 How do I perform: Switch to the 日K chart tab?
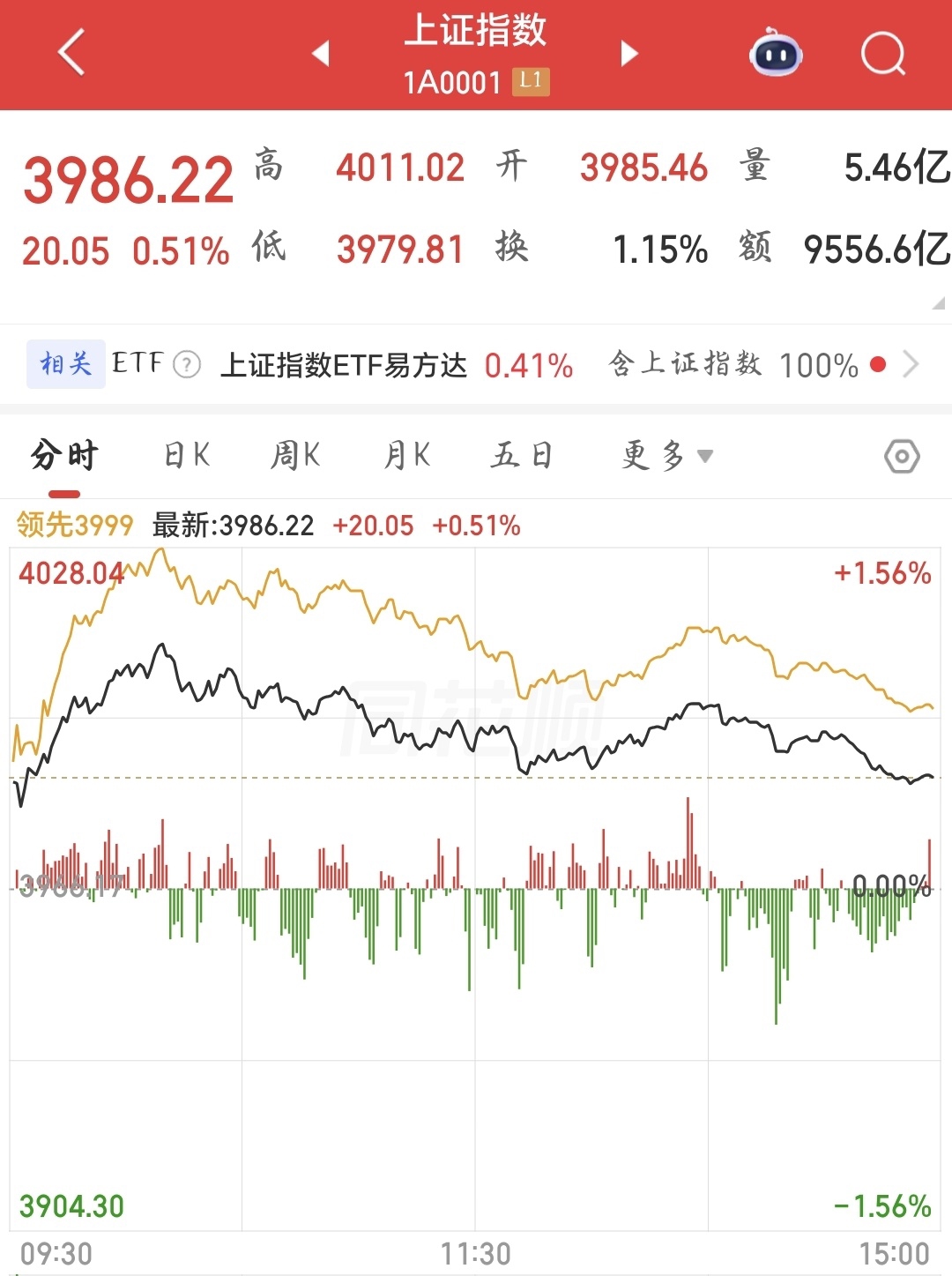click(187, 456)
